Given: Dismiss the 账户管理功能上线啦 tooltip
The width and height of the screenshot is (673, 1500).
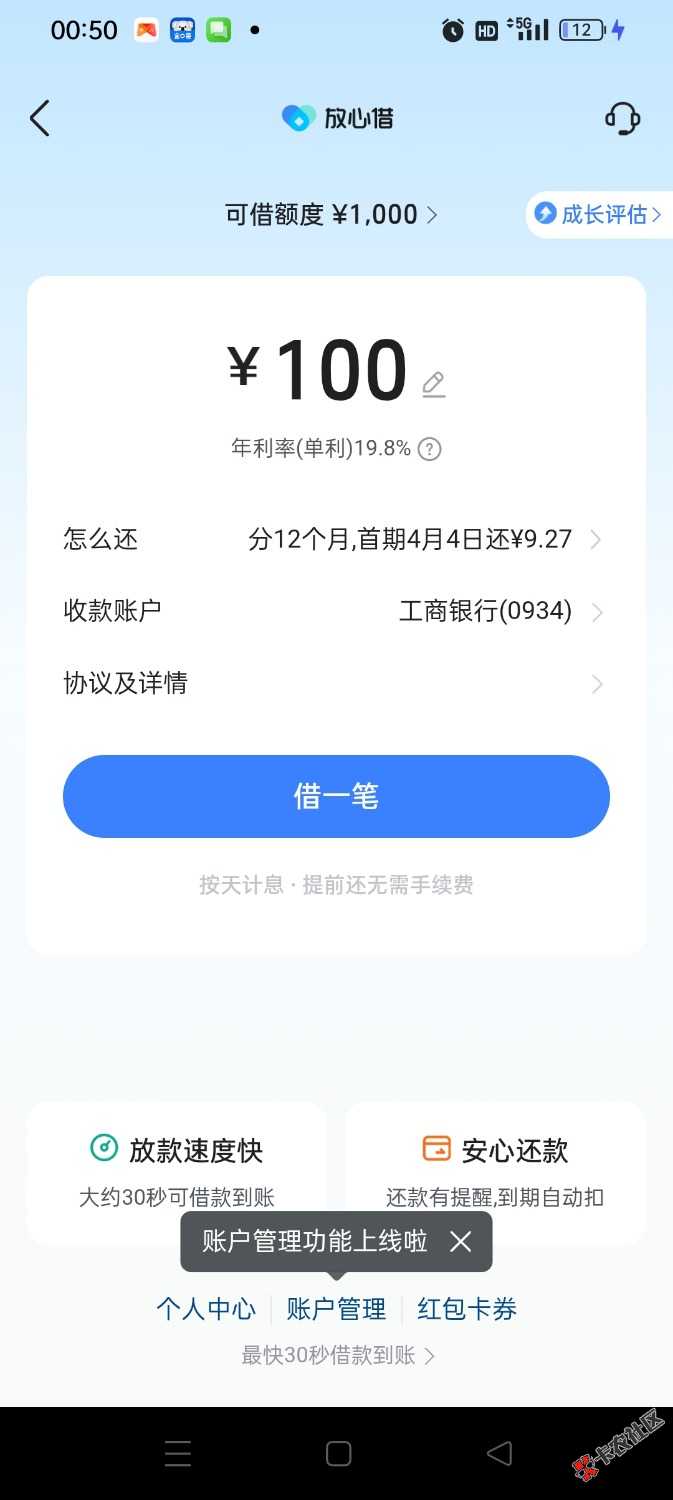Looking at the screenshot, I should [461, 1242].
